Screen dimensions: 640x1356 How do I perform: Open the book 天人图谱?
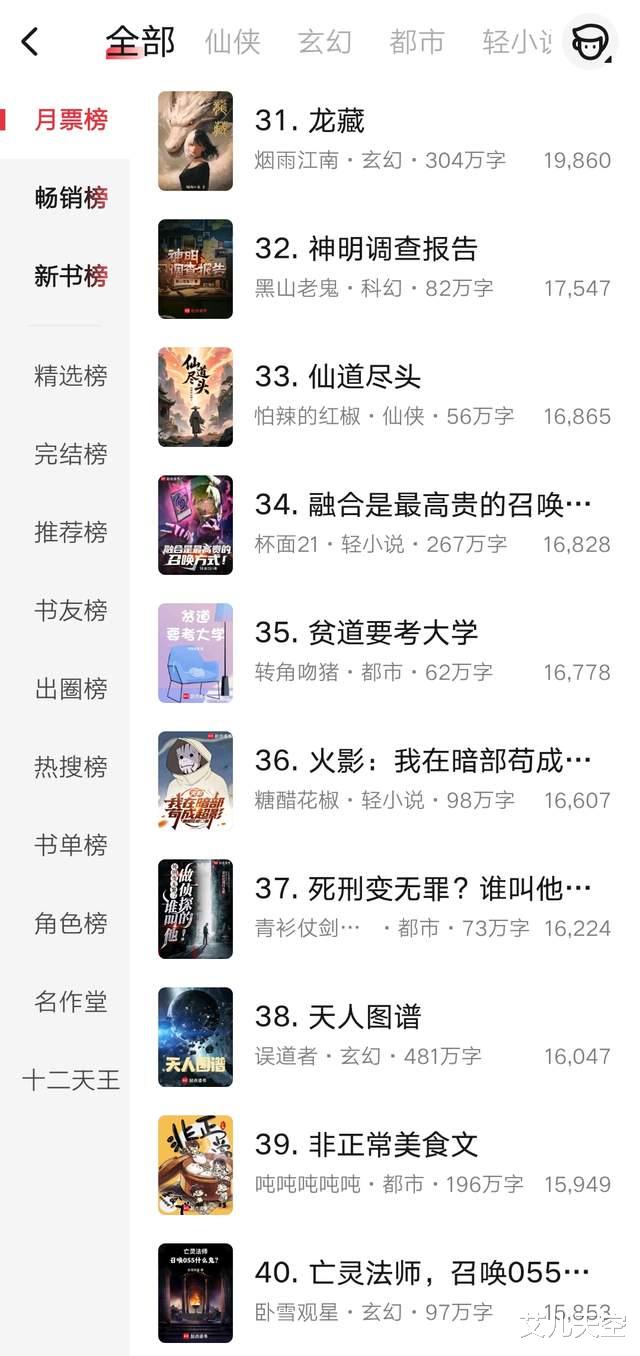pos(338,1017)
